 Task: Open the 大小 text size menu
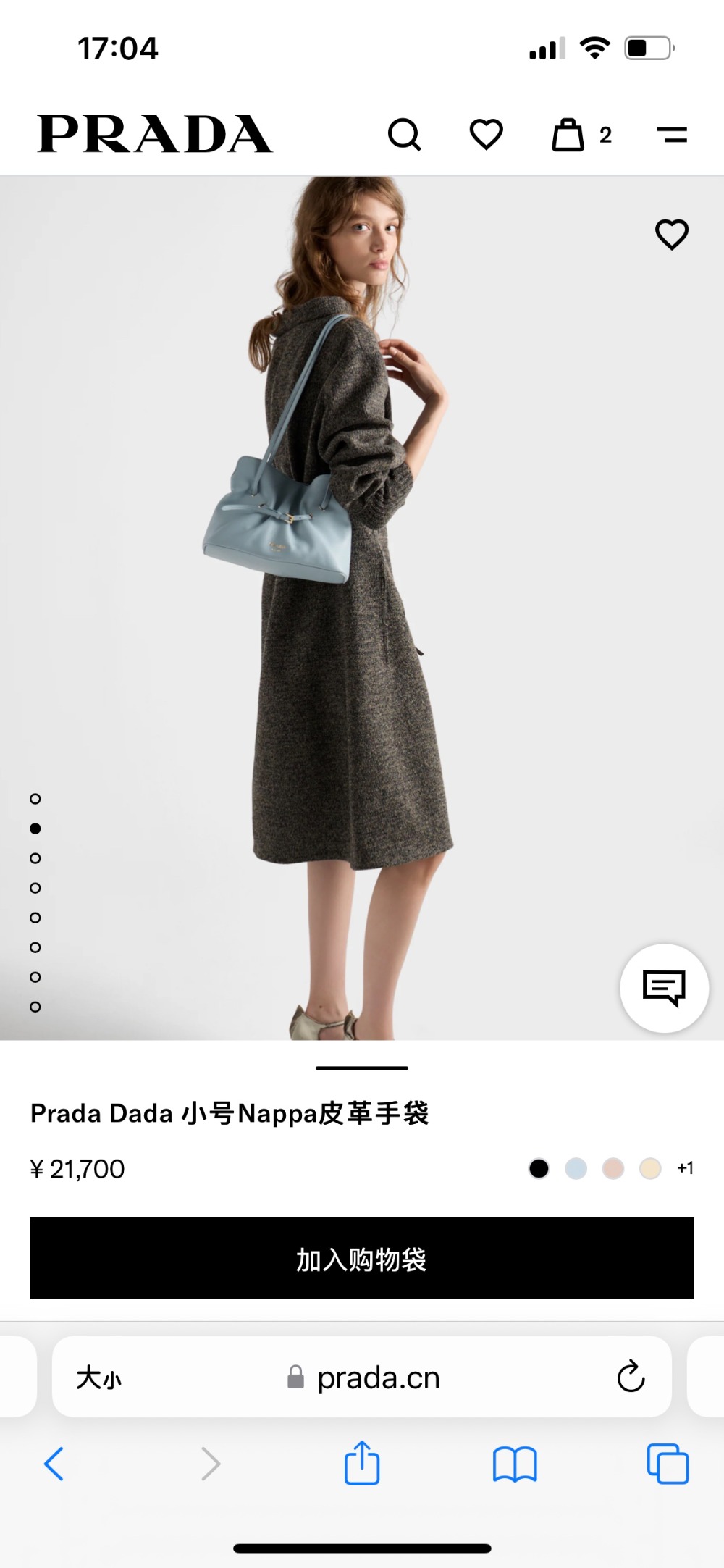[x=99, y=1378]
